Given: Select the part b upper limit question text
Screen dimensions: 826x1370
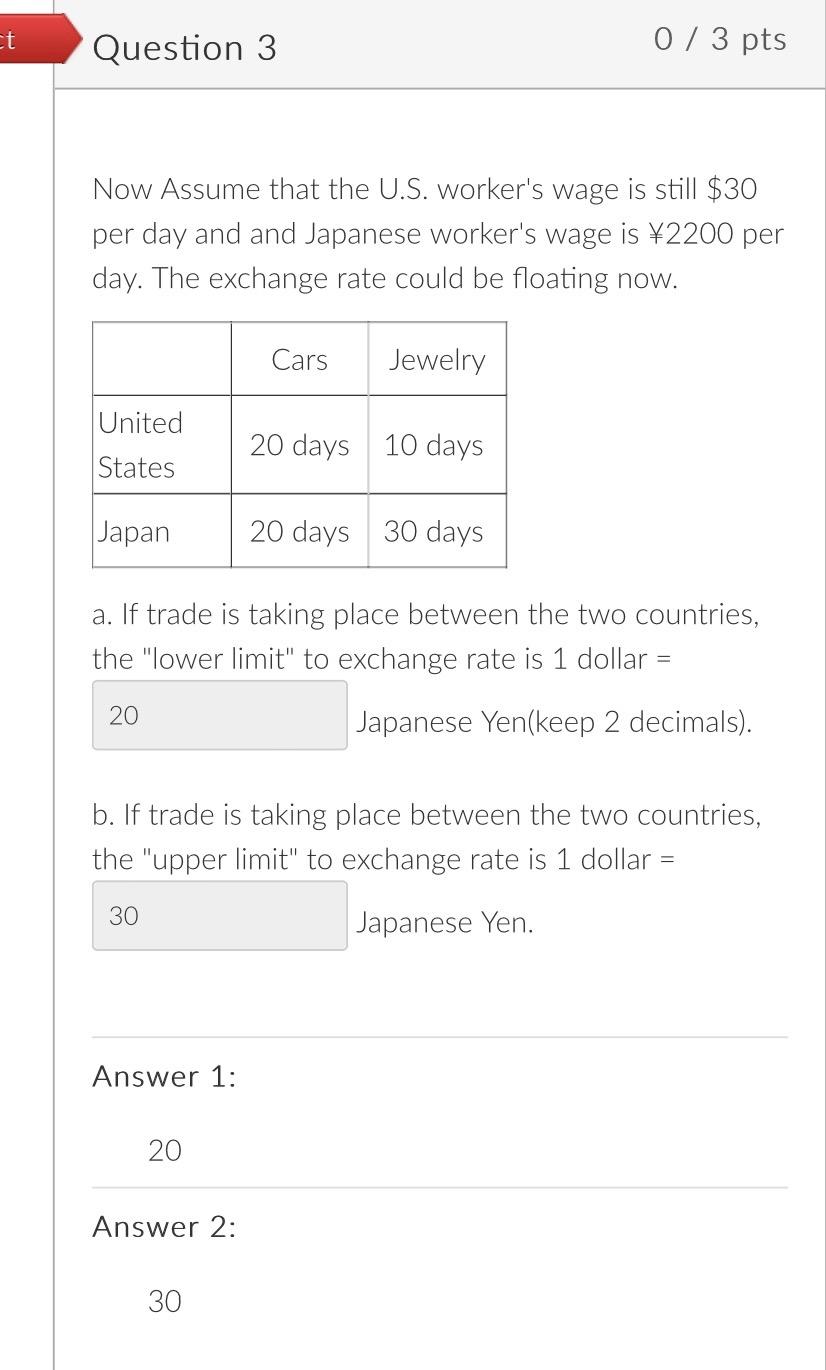Looking at the screenshot, I should [427, 836].
